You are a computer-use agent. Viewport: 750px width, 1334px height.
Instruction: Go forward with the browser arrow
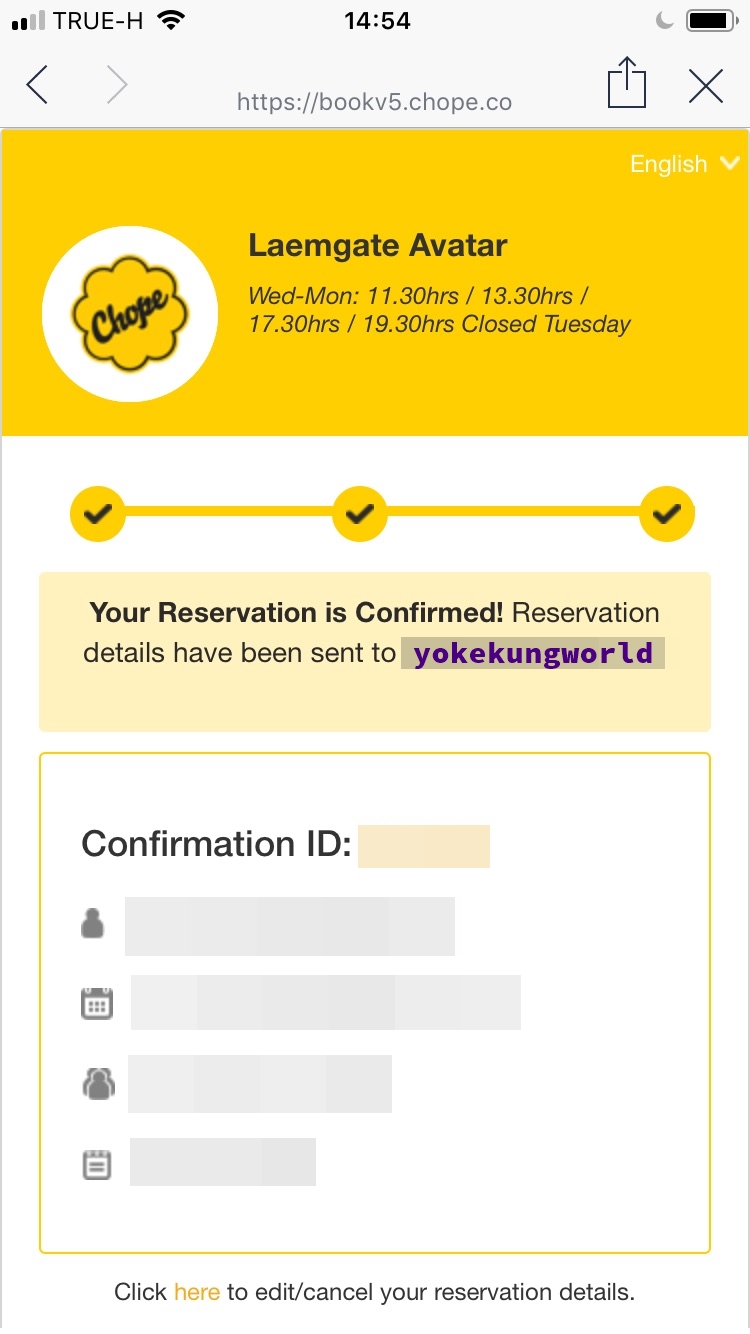[117, 85]
